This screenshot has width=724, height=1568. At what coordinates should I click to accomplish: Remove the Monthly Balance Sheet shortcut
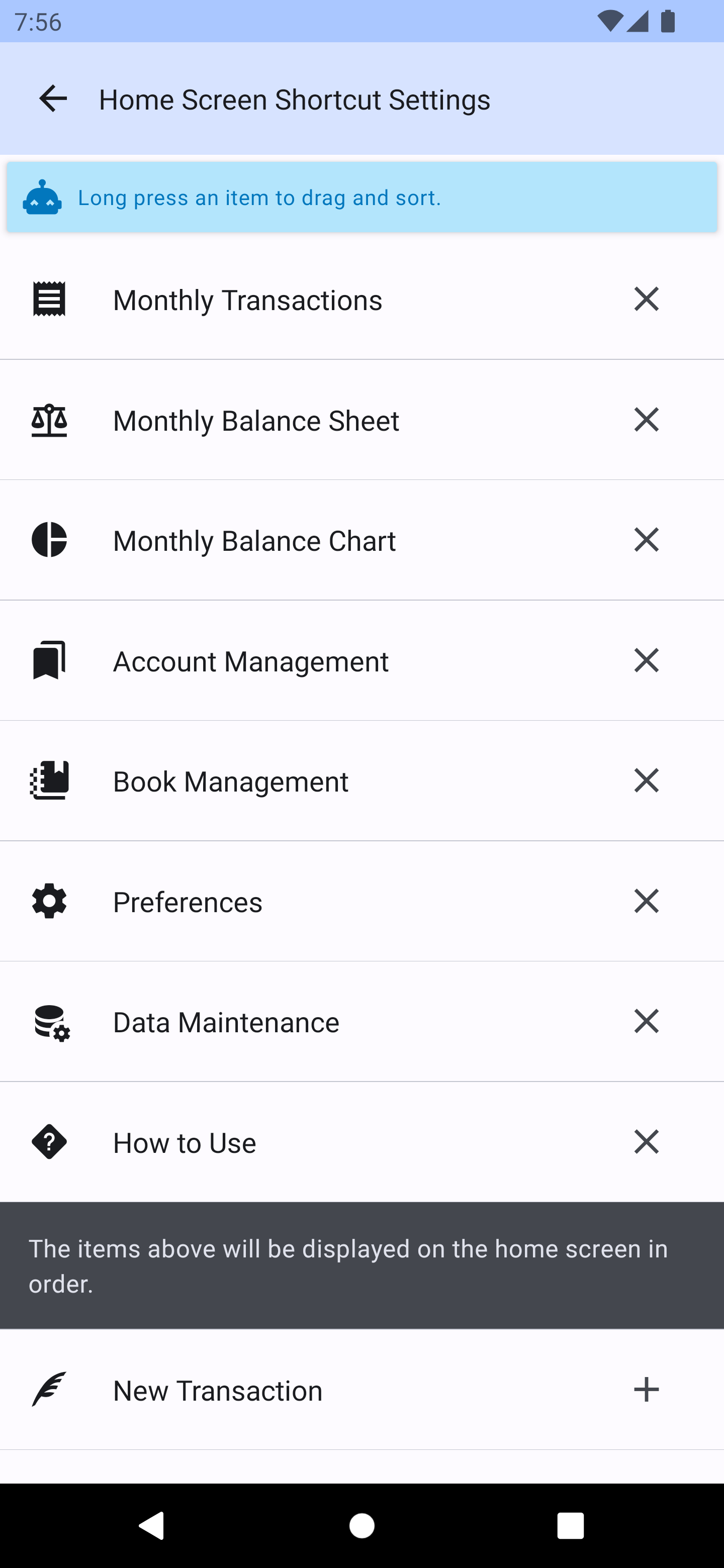coord(646,420)
